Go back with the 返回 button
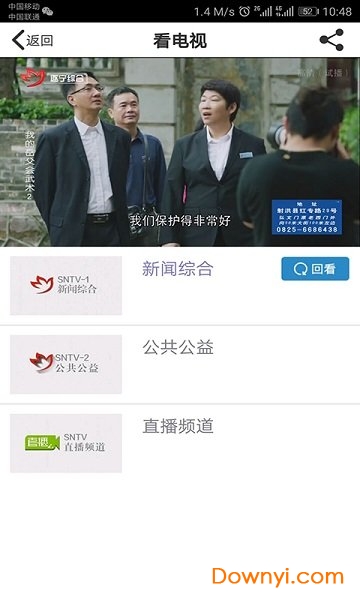This screenshot has width=360, height=600. coord(32,40)
